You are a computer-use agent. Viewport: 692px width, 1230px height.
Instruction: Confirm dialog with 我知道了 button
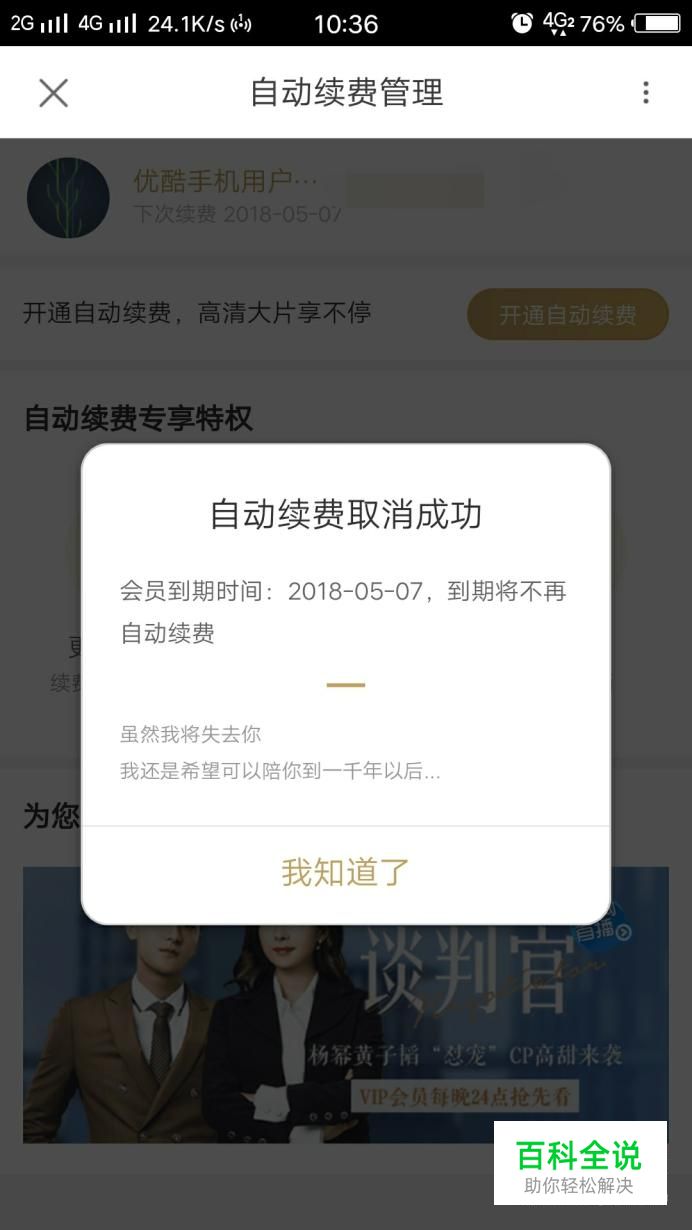(345, 873)
